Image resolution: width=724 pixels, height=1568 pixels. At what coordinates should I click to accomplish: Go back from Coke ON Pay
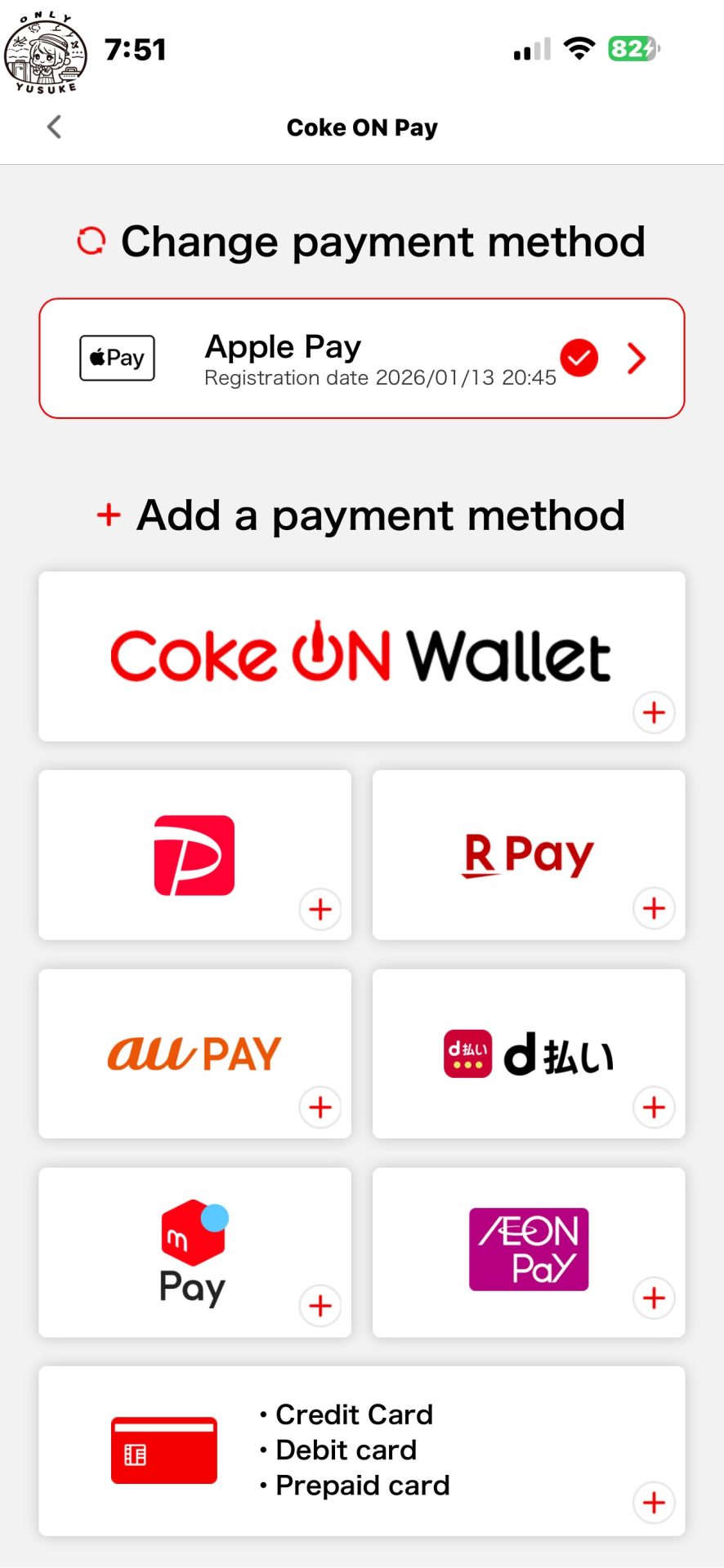click(55, 127)
